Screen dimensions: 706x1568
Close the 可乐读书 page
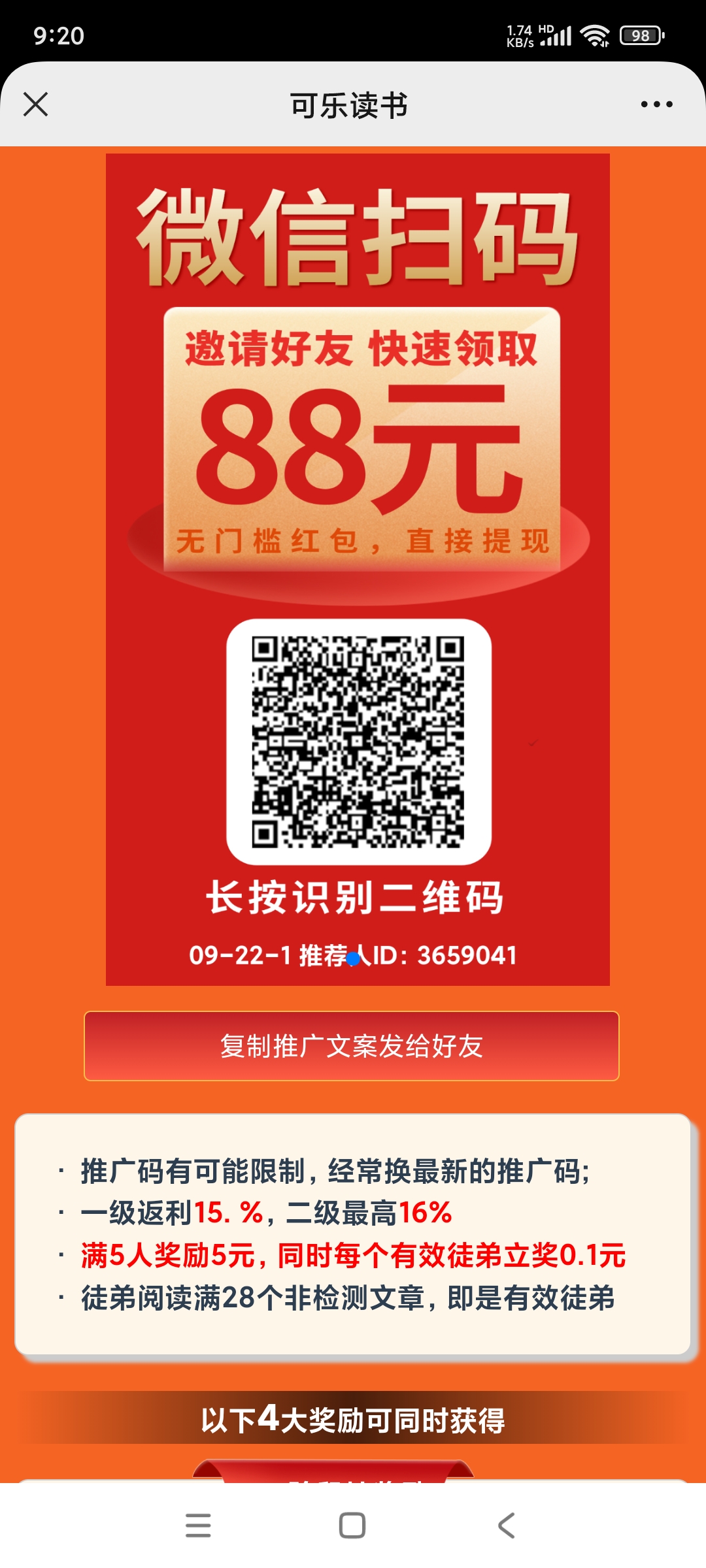36,105
